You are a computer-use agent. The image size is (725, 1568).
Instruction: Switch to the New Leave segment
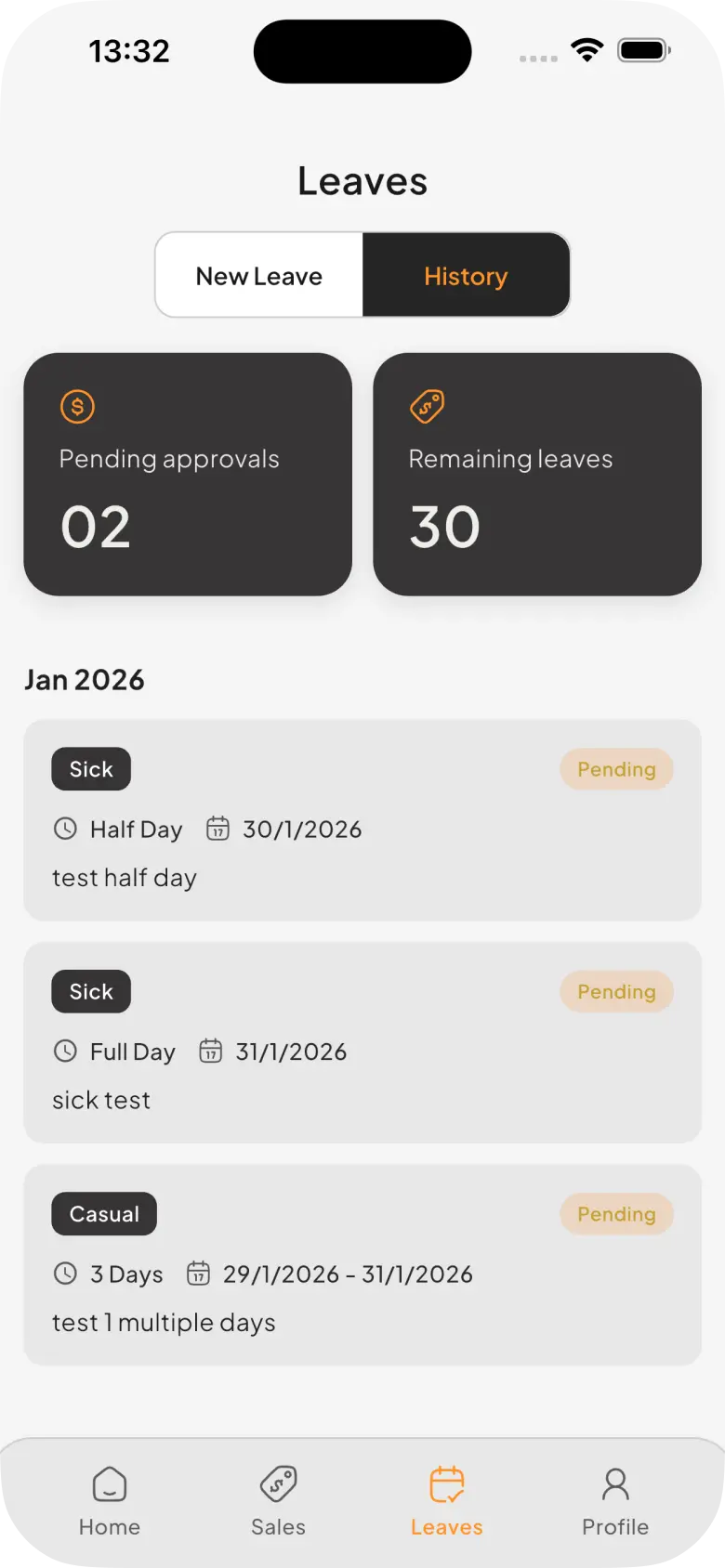[259, 276]
